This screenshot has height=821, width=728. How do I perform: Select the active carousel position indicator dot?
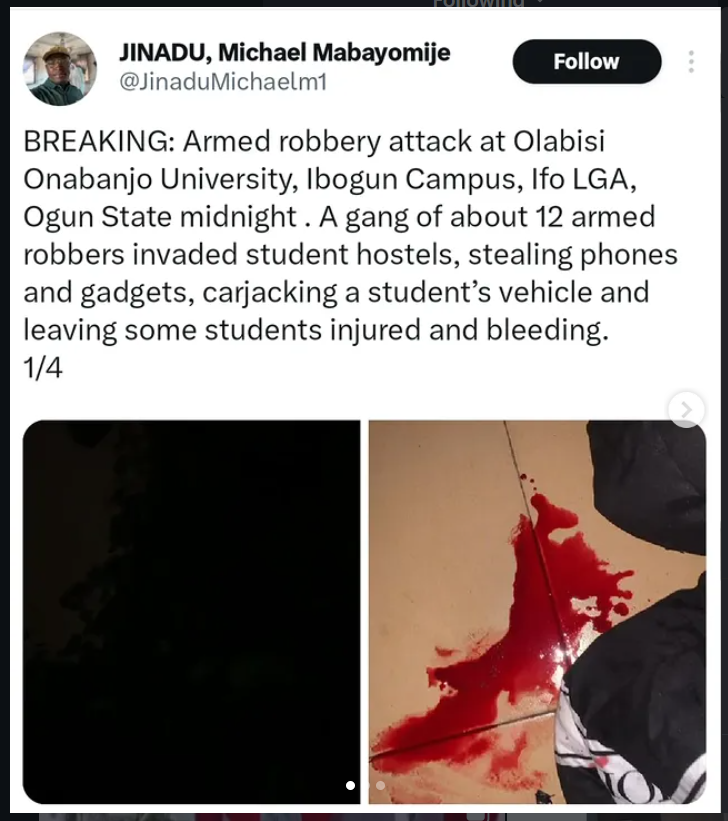click(x=352, y=787)
